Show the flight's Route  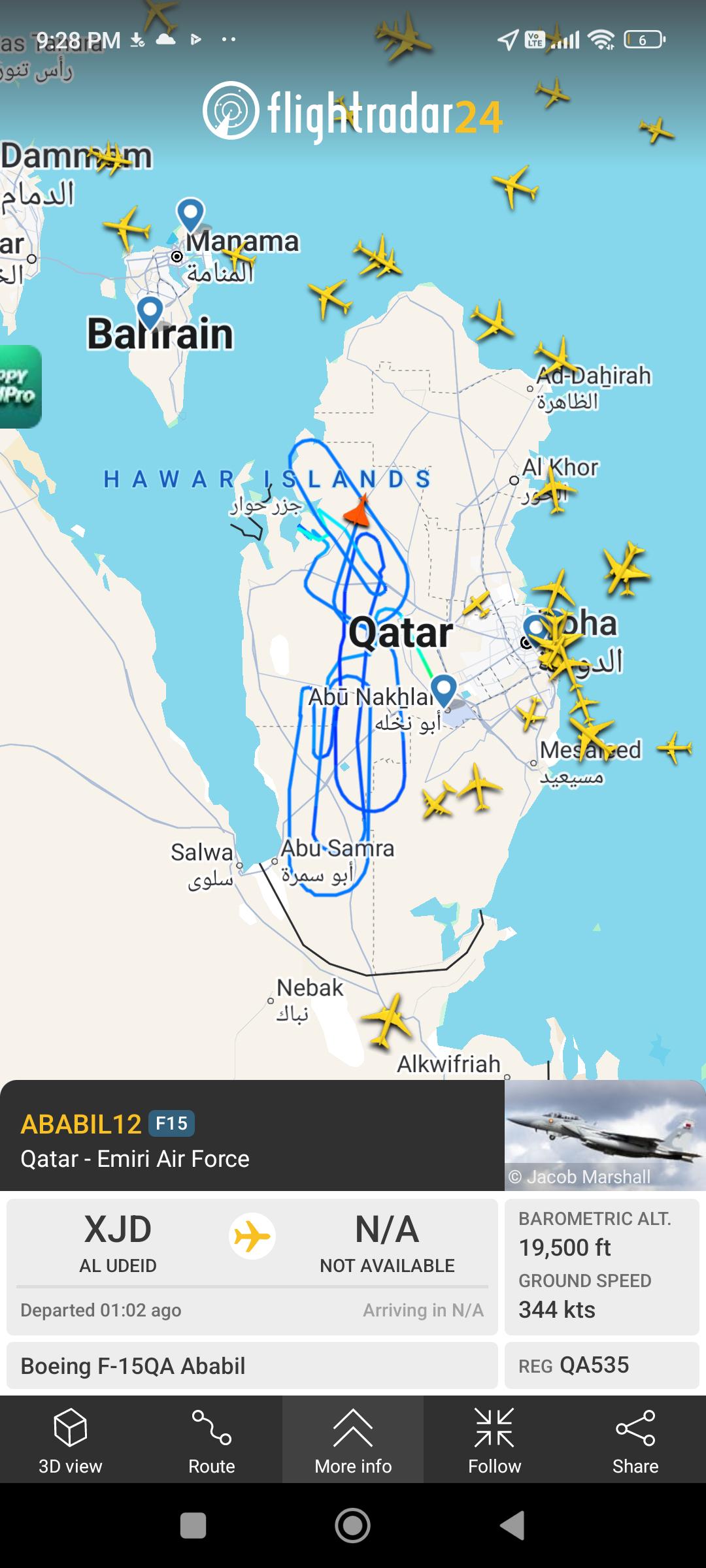pyautogui.click(x=212, y=1440)
